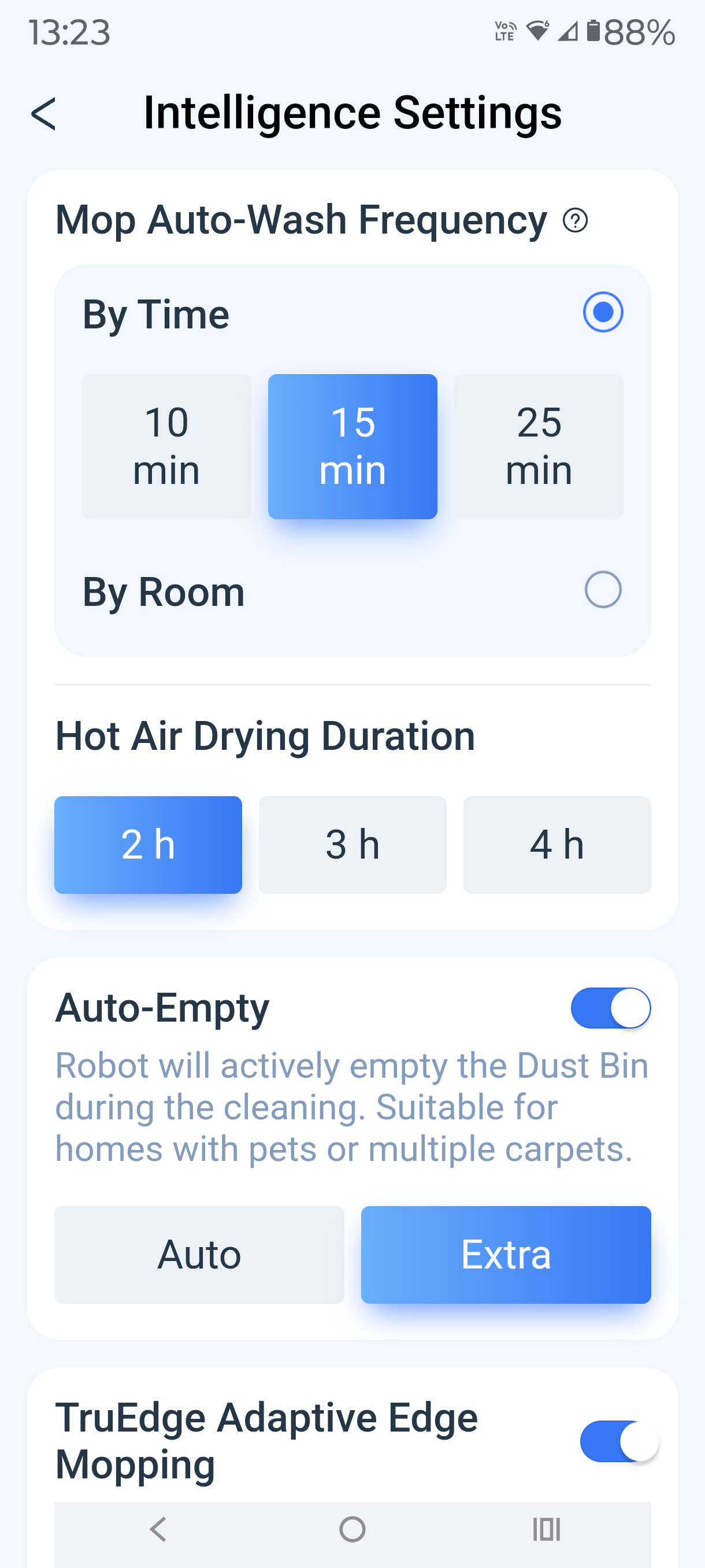Switch Auto-Empty mode to Auto
705x1568 pixels.
(199, 1255)
